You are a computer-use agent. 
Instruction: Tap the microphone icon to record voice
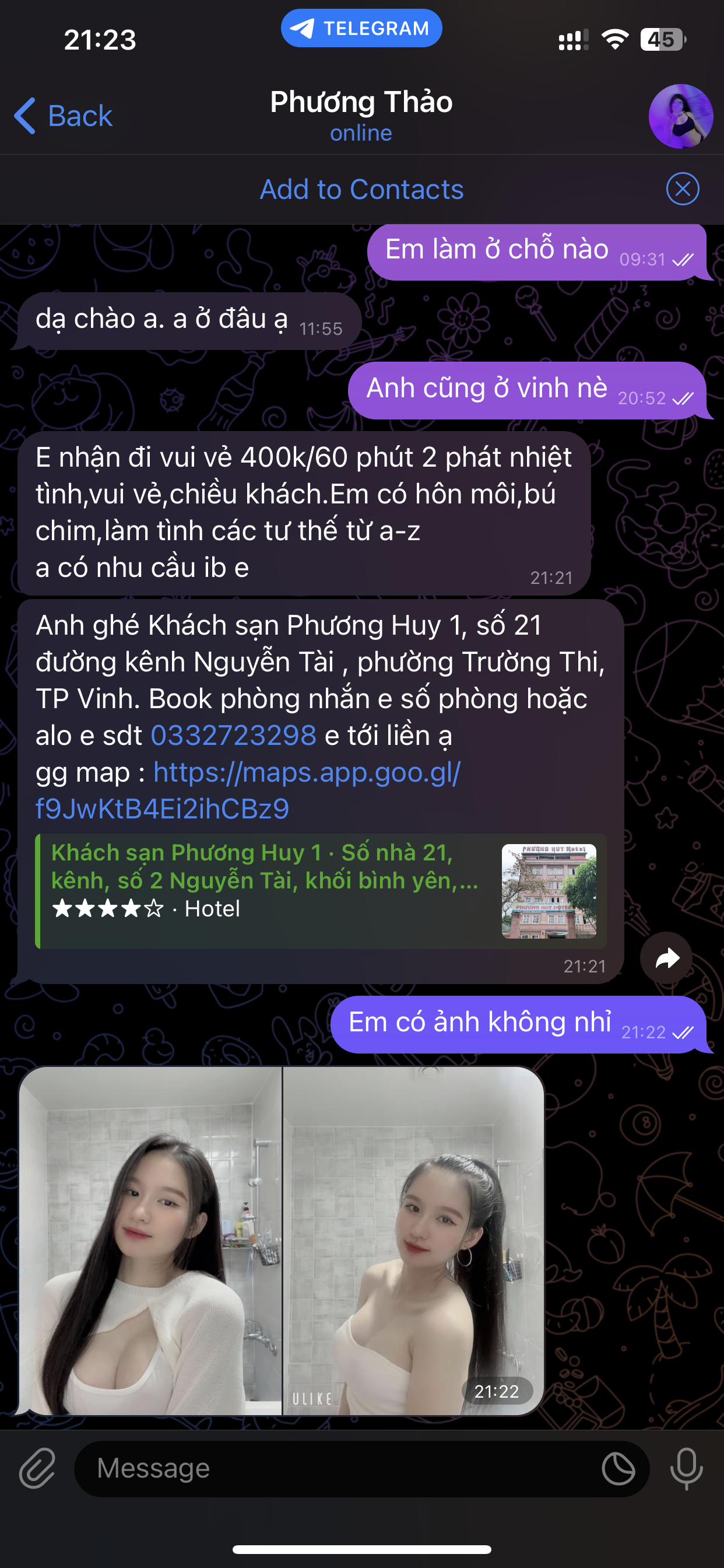point(686,1467)
